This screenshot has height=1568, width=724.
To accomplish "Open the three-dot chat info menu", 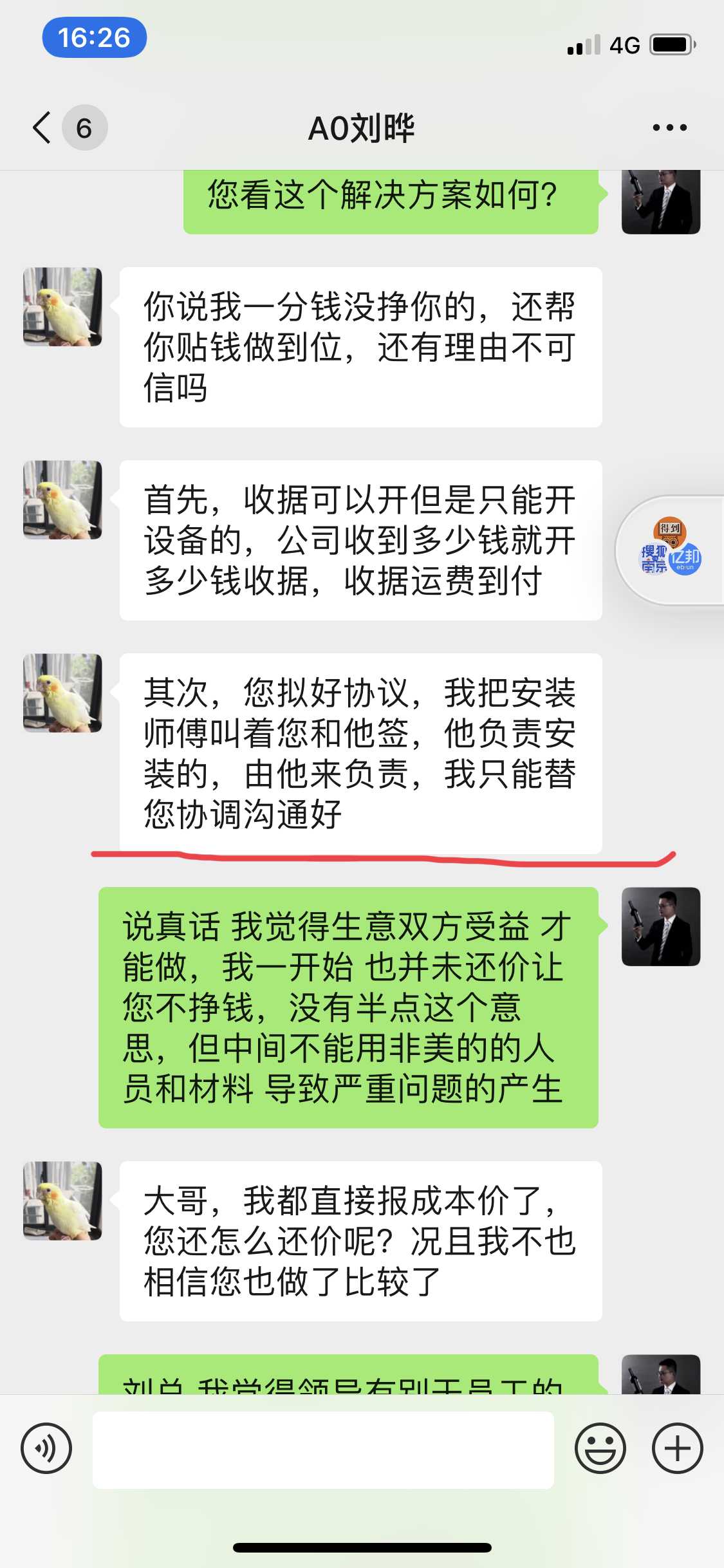I will click(669, 127).
